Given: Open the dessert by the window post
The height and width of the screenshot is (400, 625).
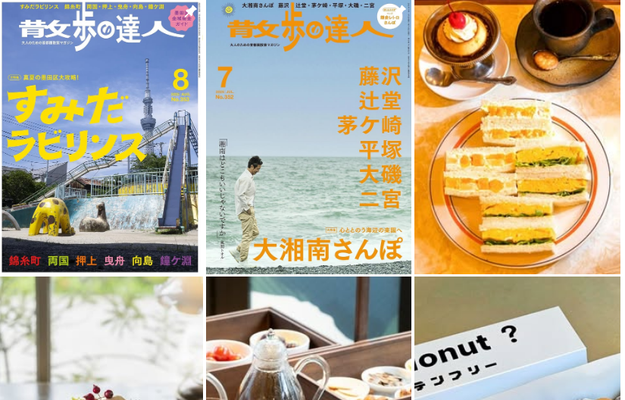Looking at the screenshot, I should 101,340.
